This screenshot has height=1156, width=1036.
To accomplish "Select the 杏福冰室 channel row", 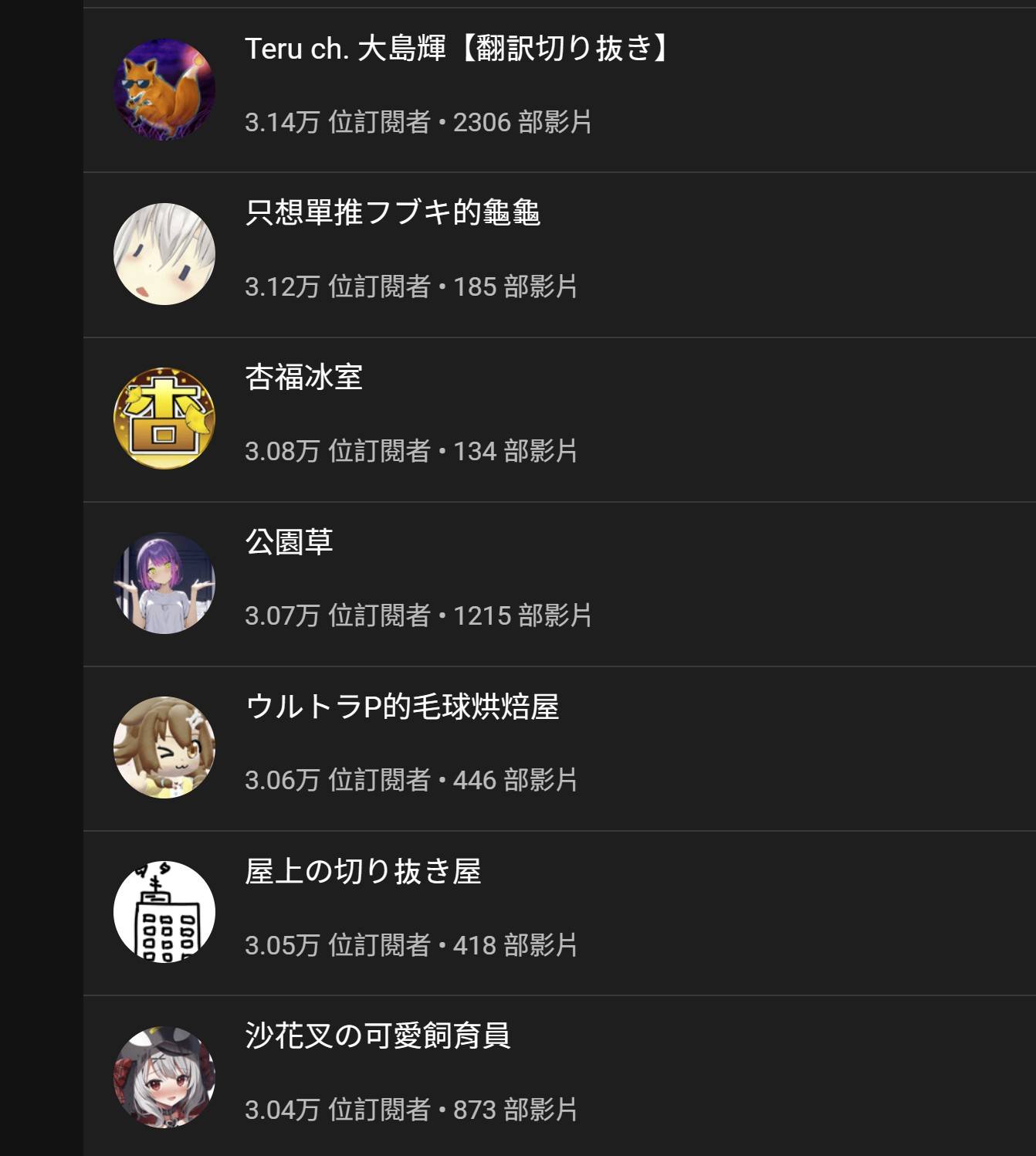I will pyautogui.click(x=303, y=378).
